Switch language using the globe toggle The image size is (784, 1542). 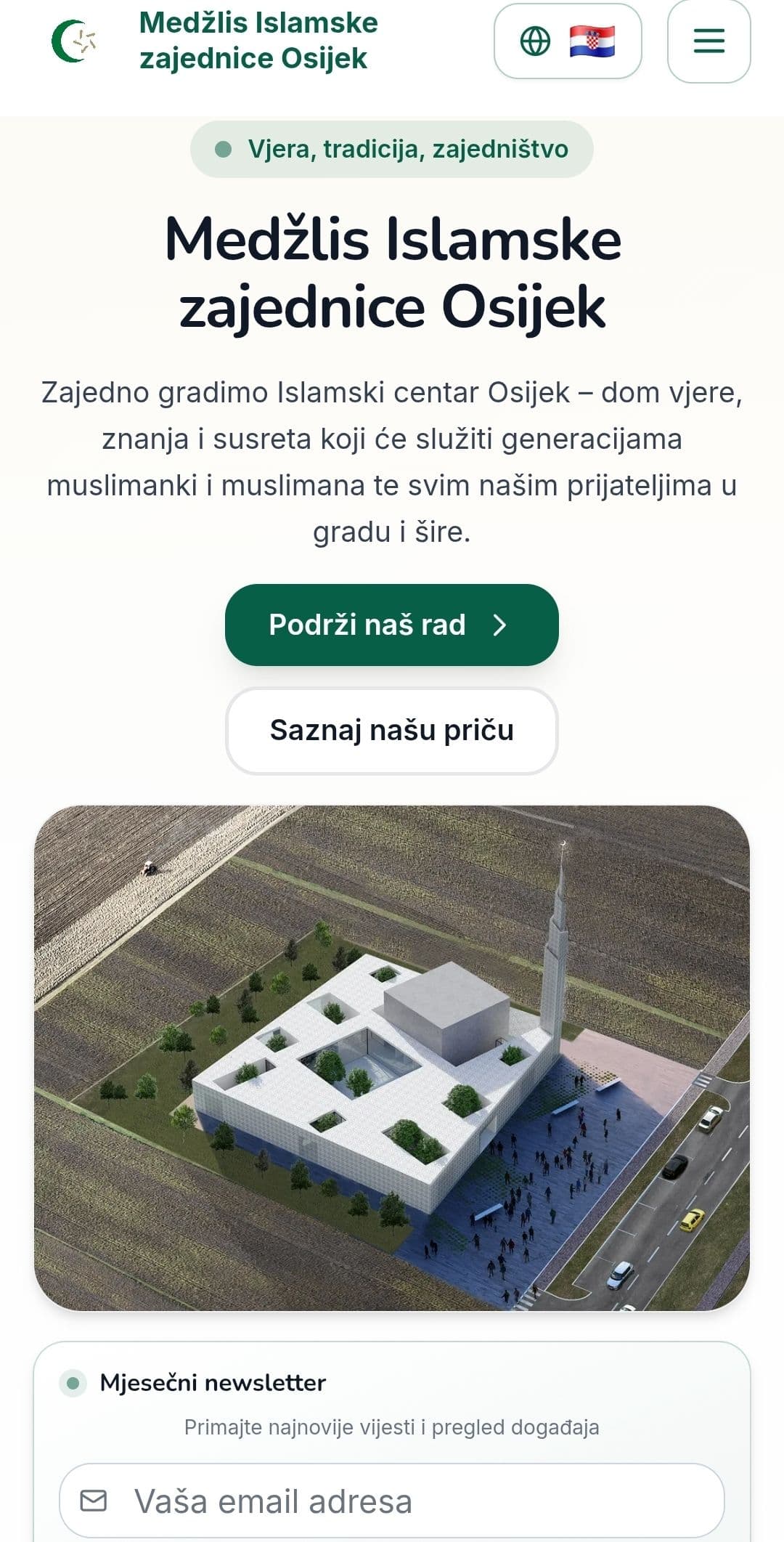537,42
